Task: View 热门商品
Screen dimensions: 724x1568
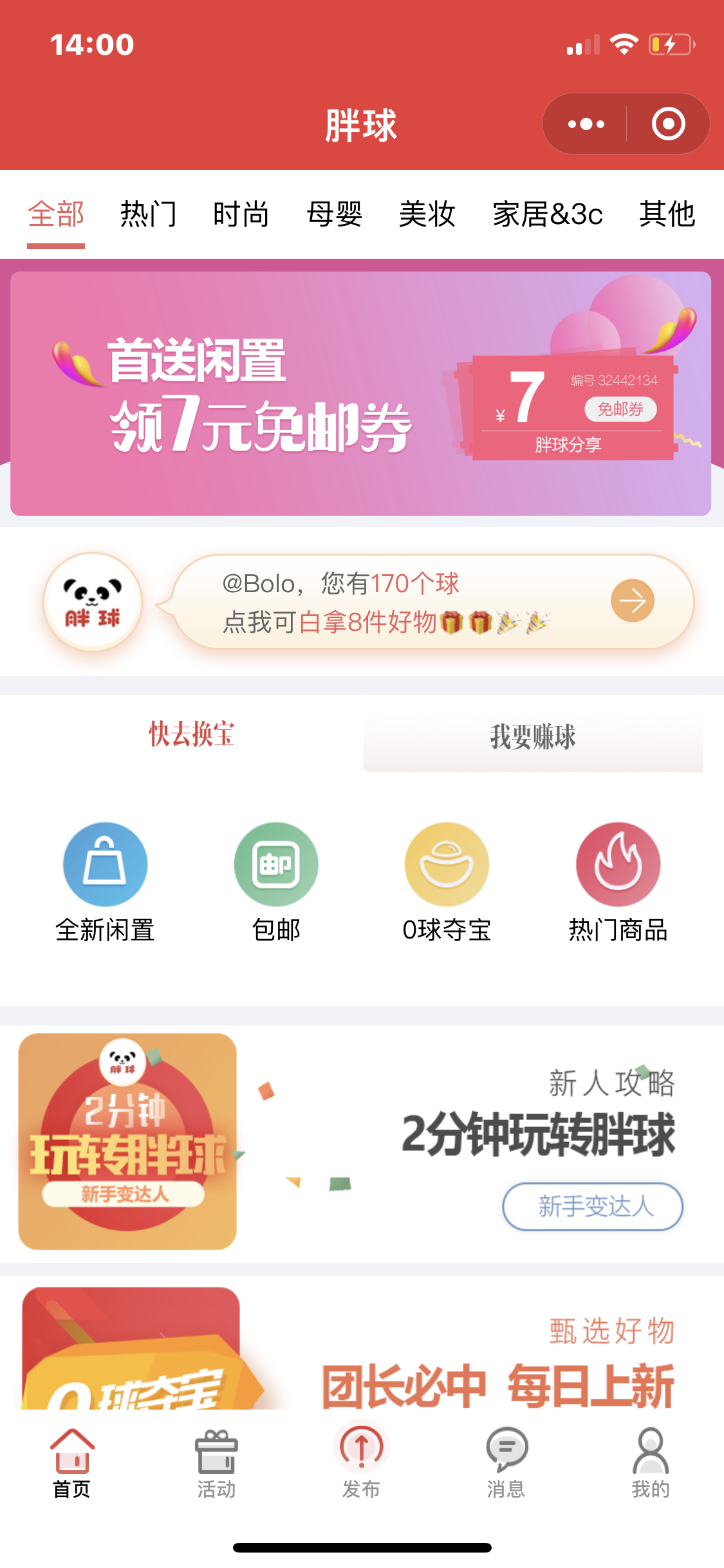Action: pos(618,882)
